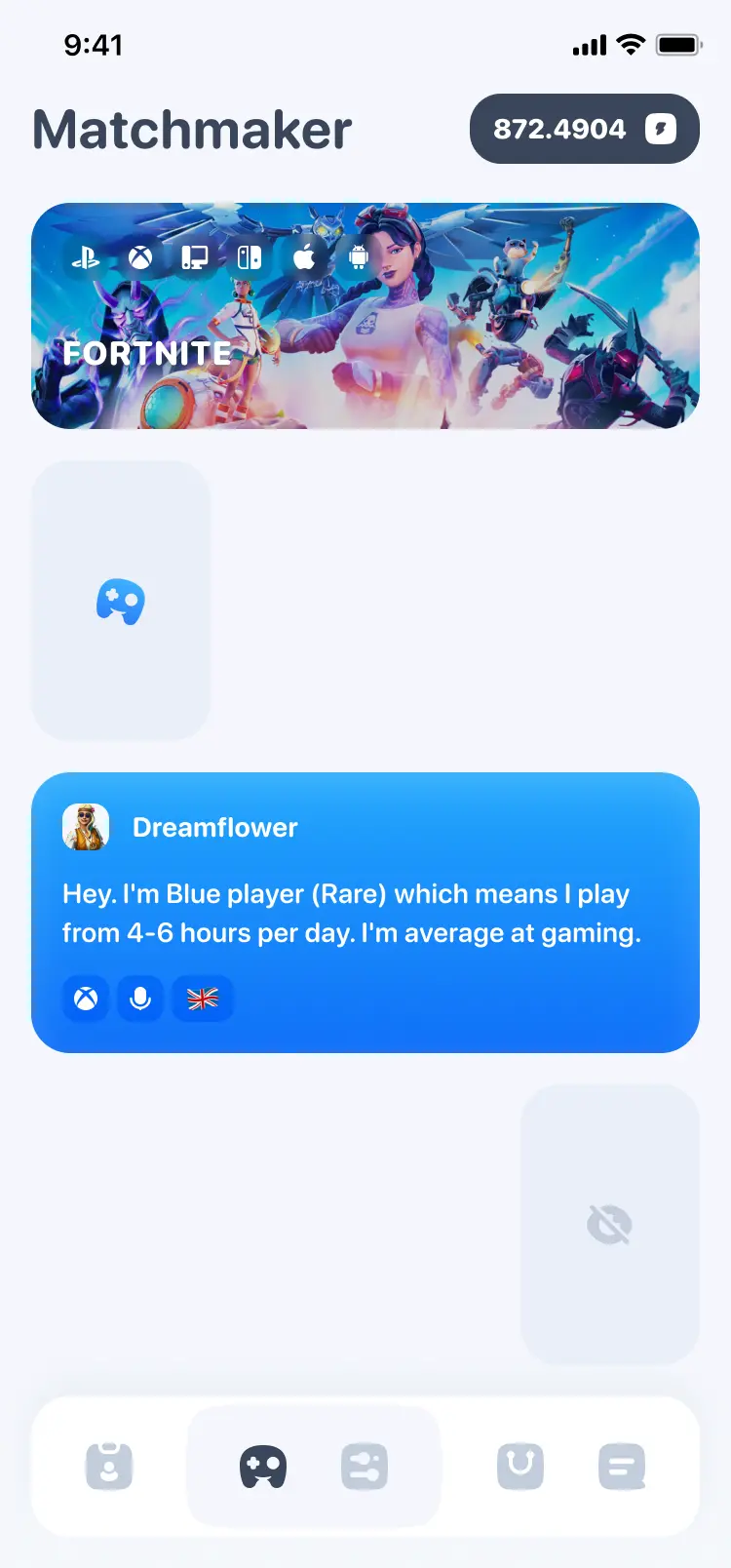
Task: Switch to the magnet-shaped tab
Action: coord(520,1466)
